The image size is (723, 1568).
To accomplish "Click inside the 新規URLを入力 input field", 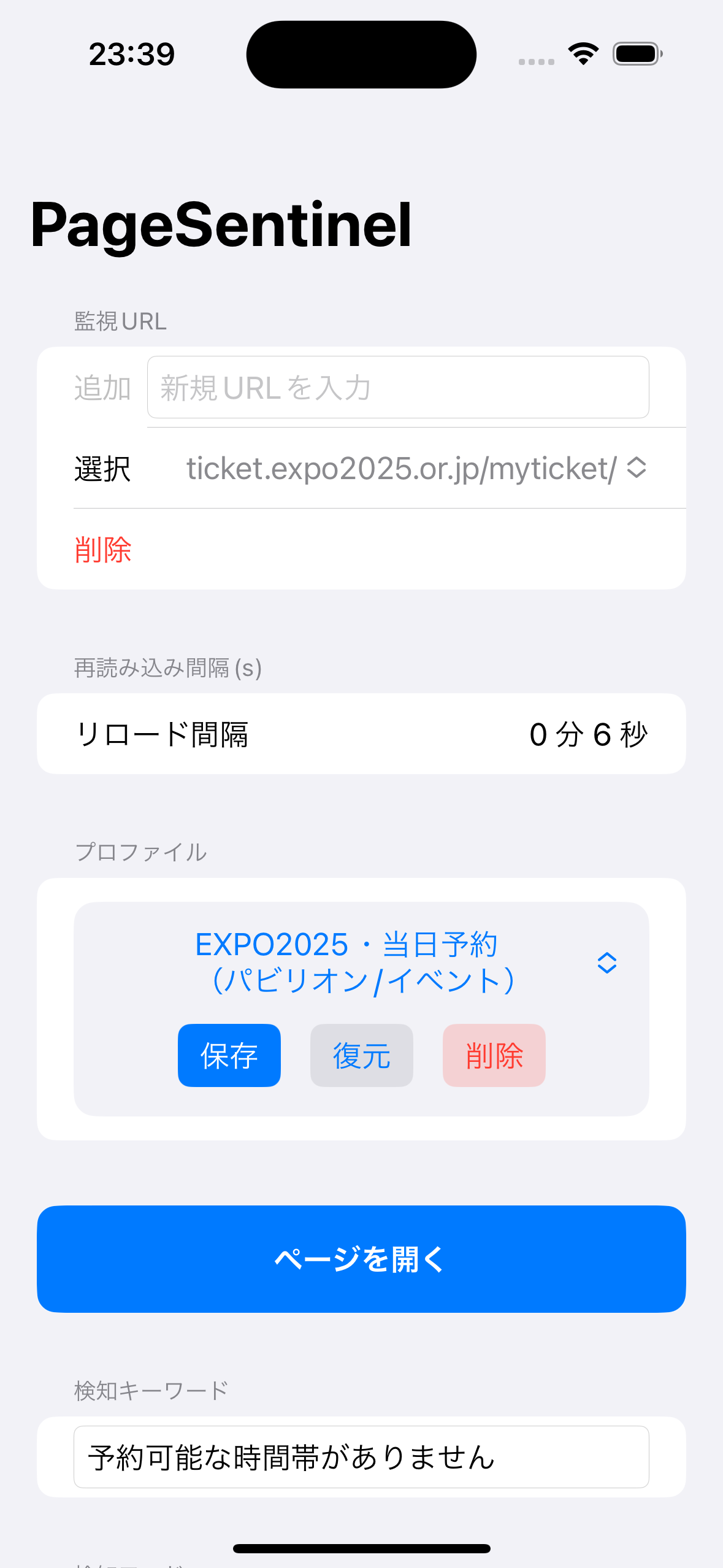I will [397, 386].
